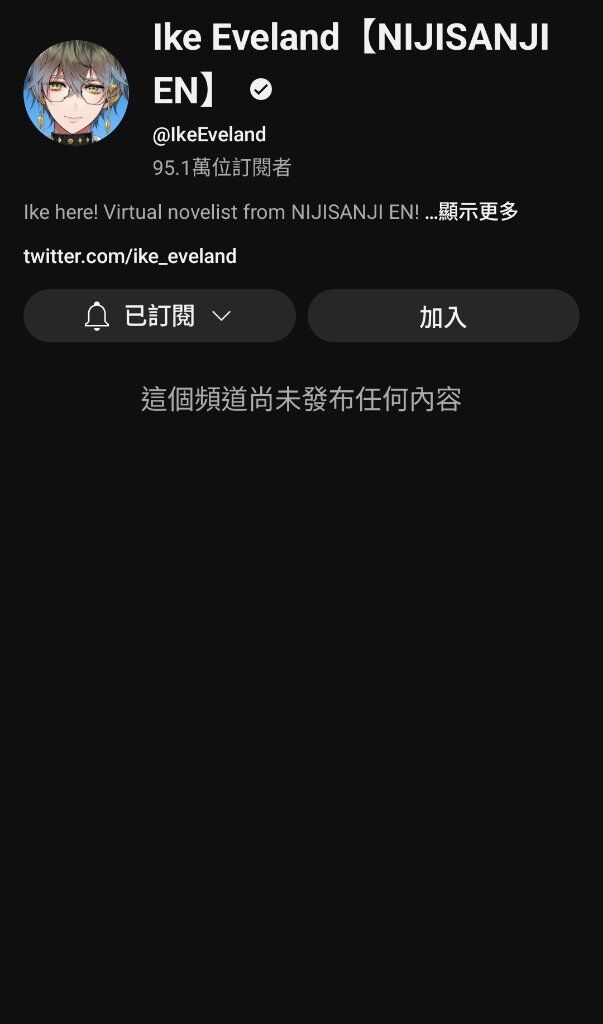The image size is (603, 1024).
Task: Tap the 加入 join button
Action: coord(443,316)
